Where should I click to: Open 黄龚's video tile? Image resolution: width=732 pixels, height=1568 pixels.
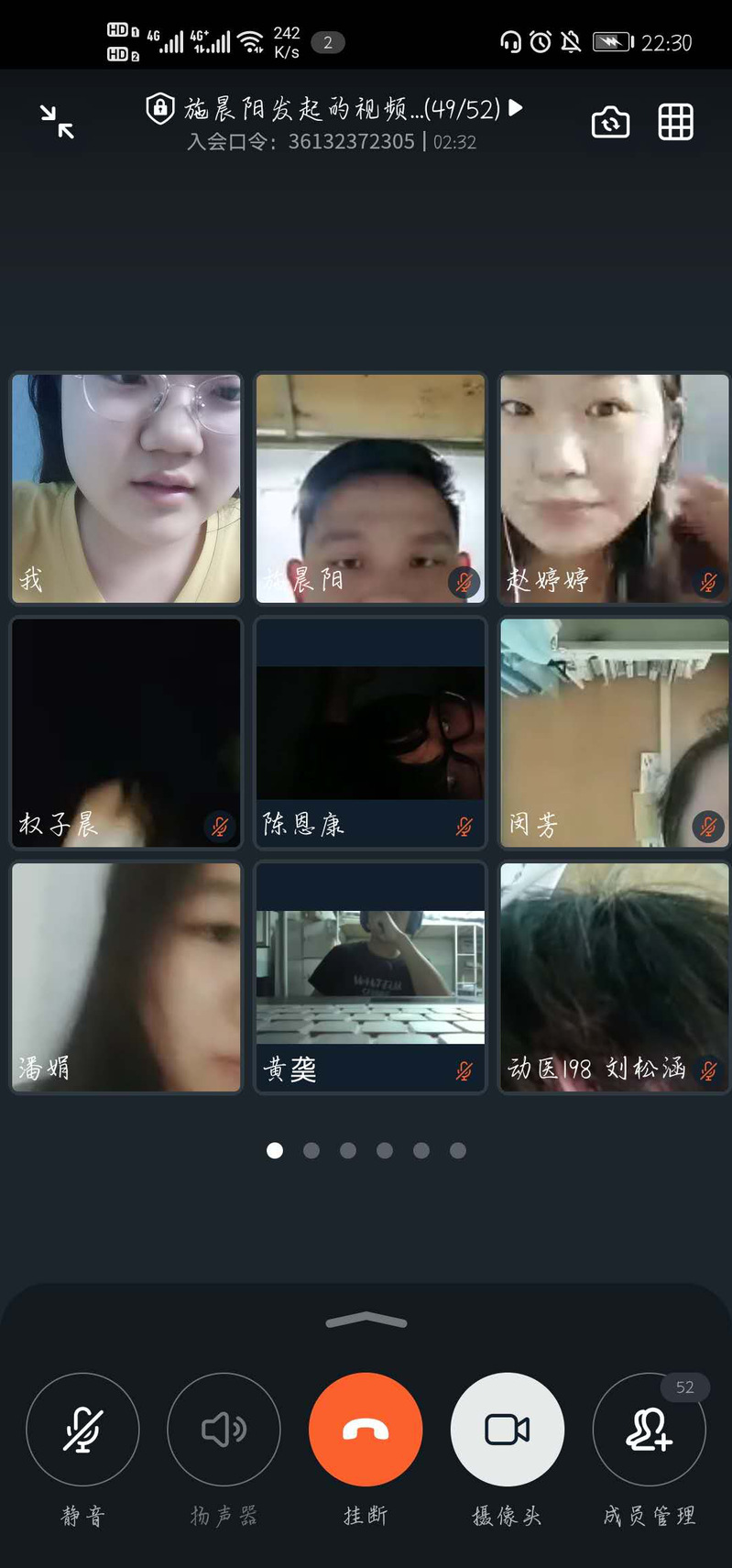click(x=370, y=977)
